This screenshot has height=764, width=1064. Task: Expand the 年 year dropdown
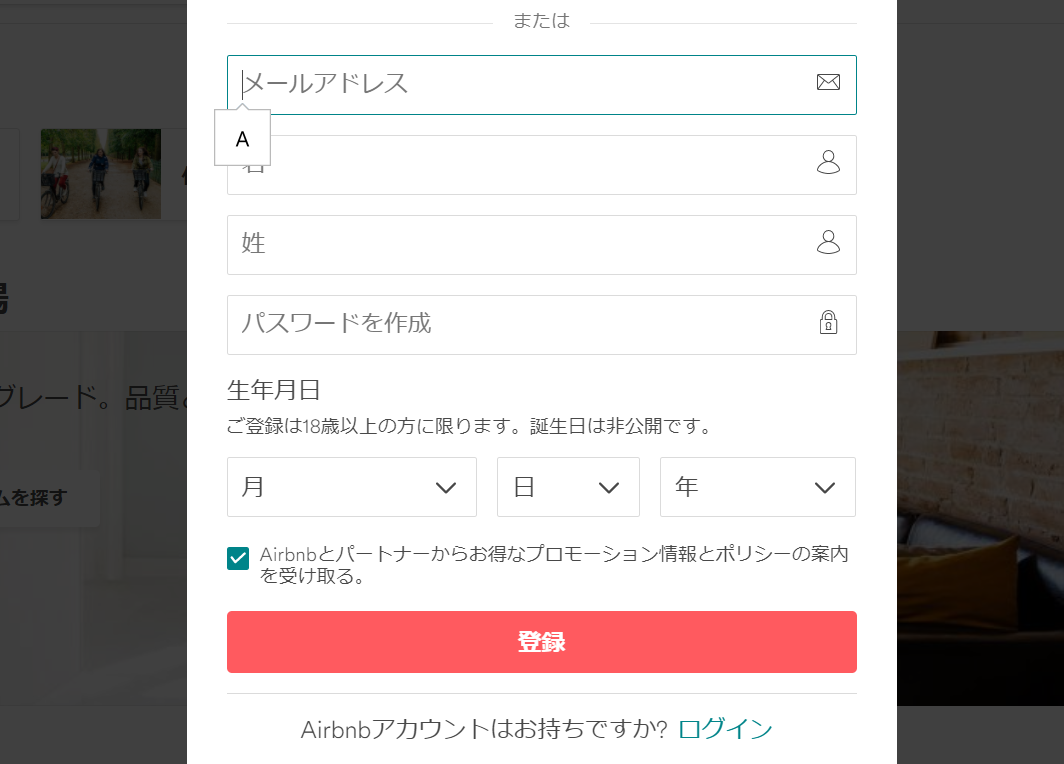[x=757, y=487]
